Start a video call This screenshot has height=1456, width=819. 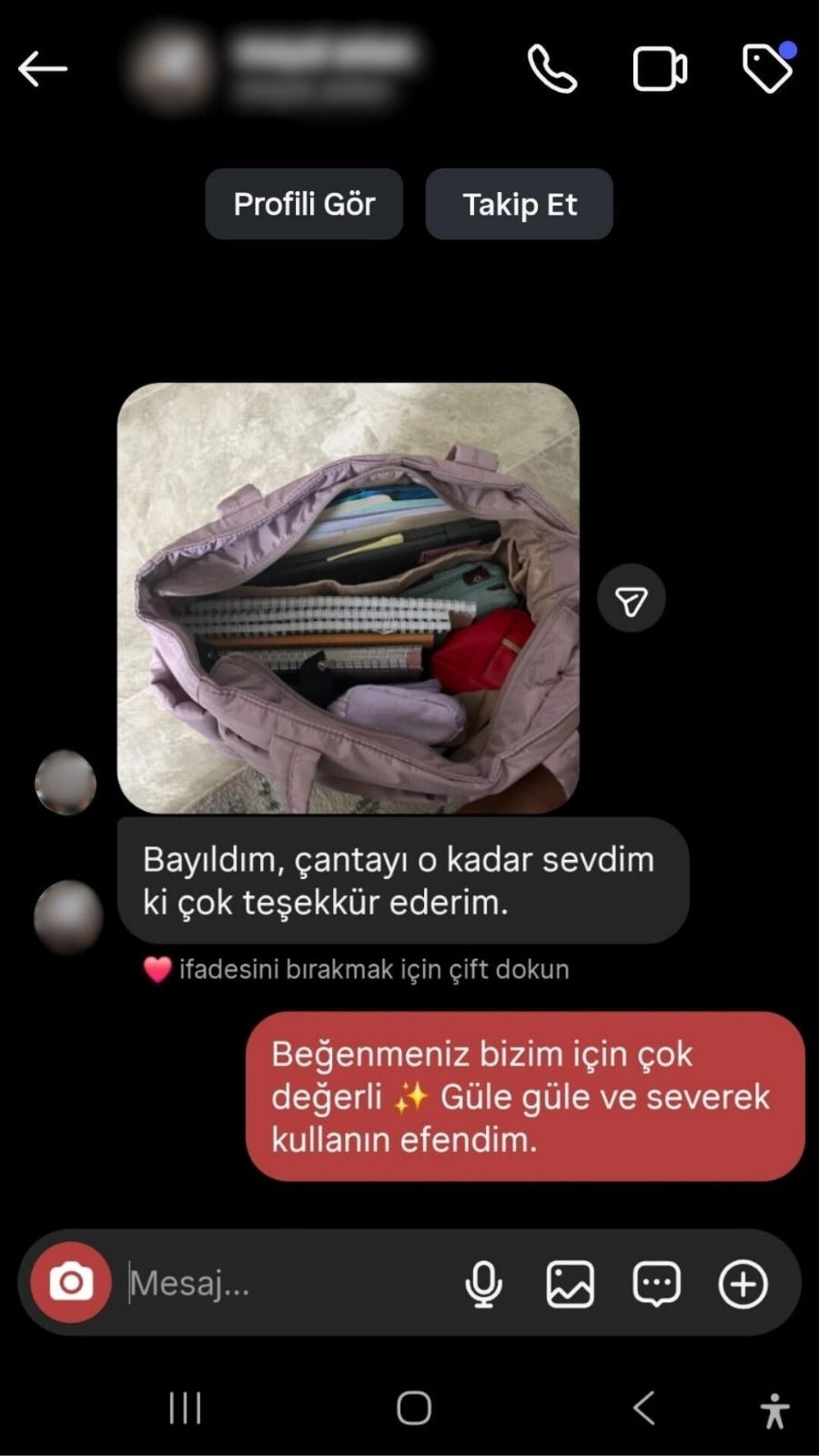660,69
